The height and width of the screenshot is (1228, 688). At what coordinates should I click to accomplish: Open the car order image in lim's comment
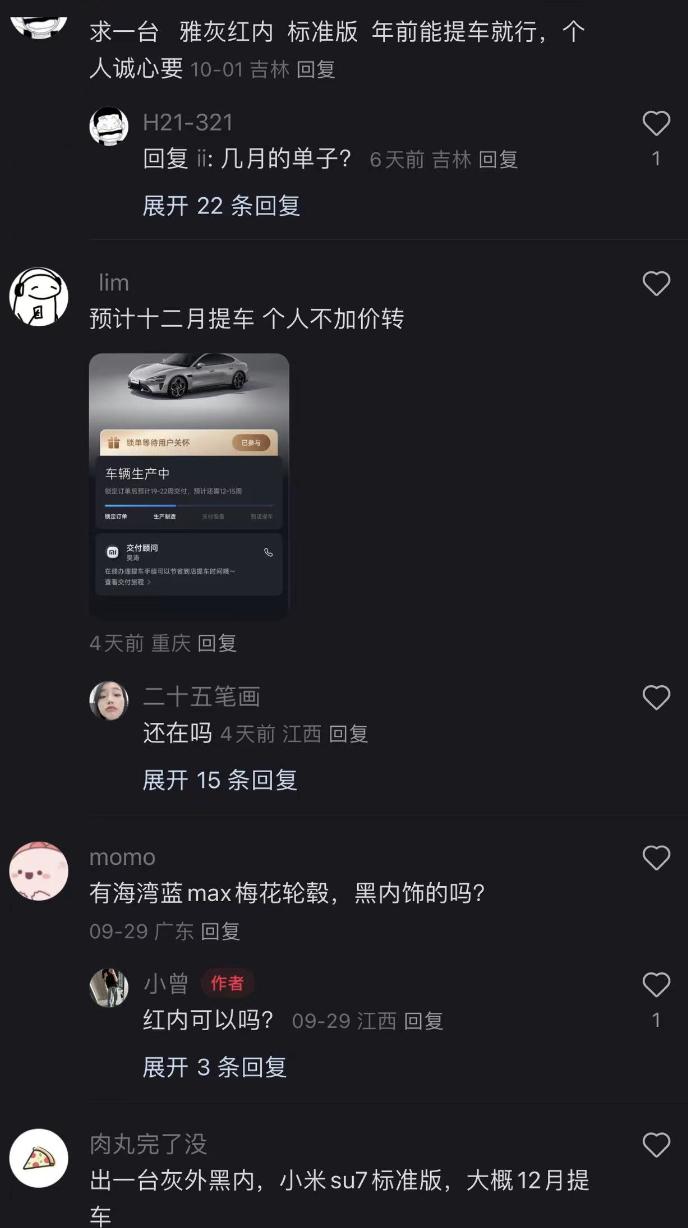189,486
